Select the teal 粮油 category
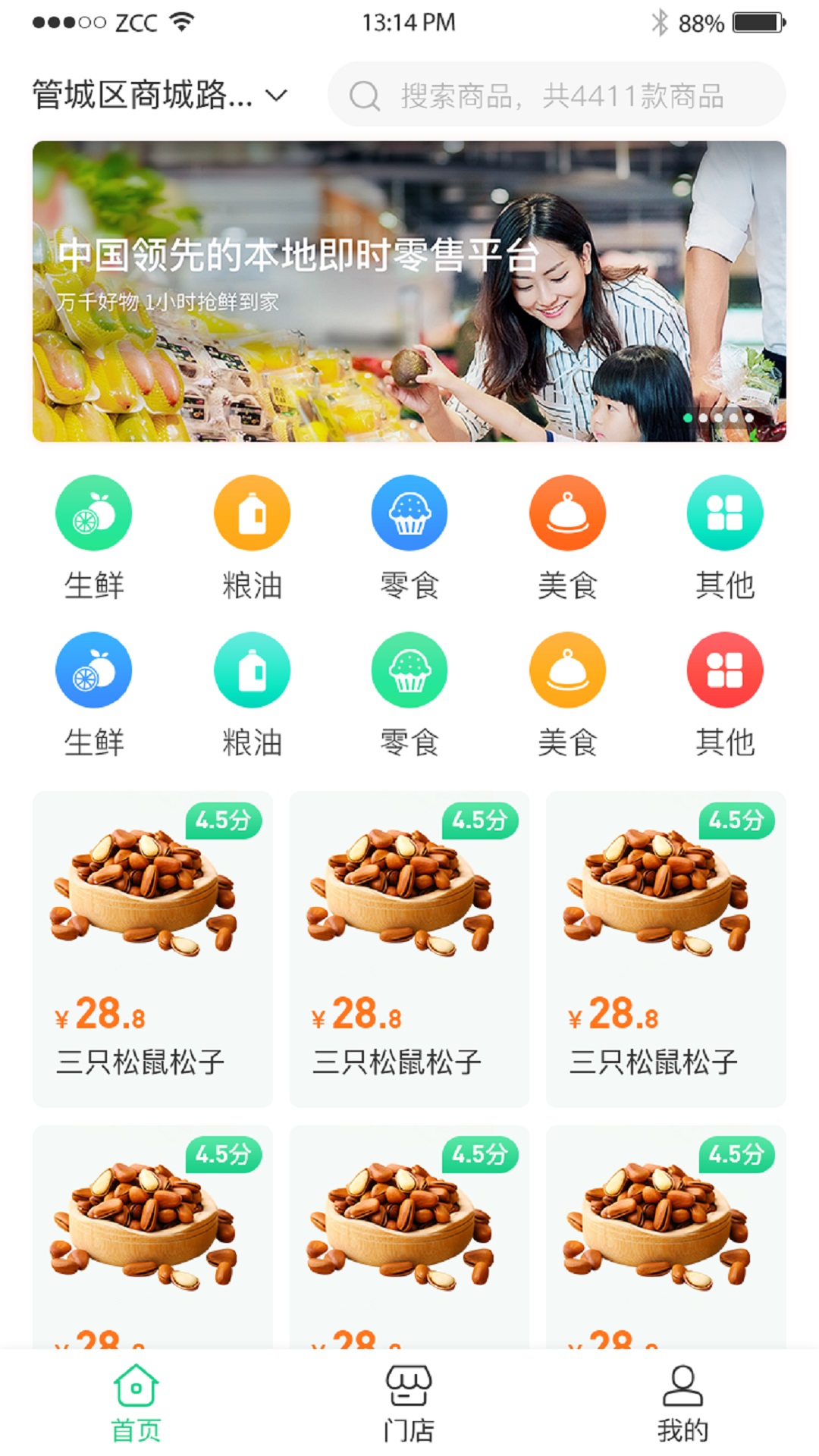The height and width of the screenshot is (1456, 819). click(252, 695)
